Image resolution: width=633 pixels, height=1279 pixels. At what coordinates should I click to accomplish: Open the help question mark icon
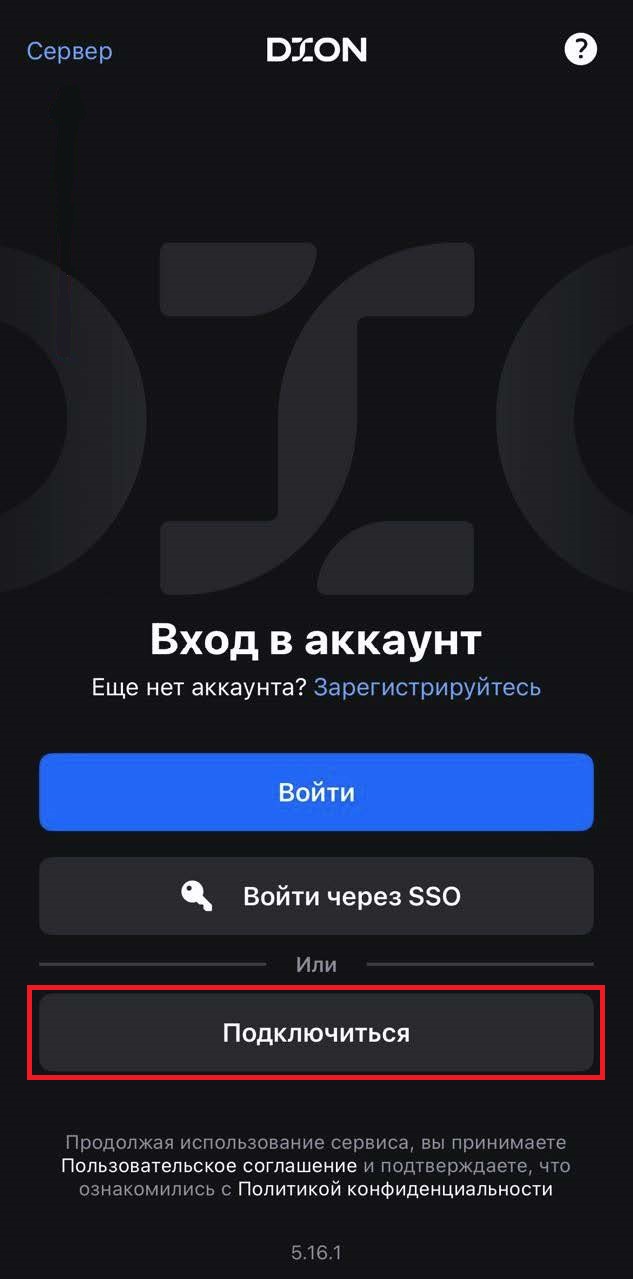coord(580,49)
